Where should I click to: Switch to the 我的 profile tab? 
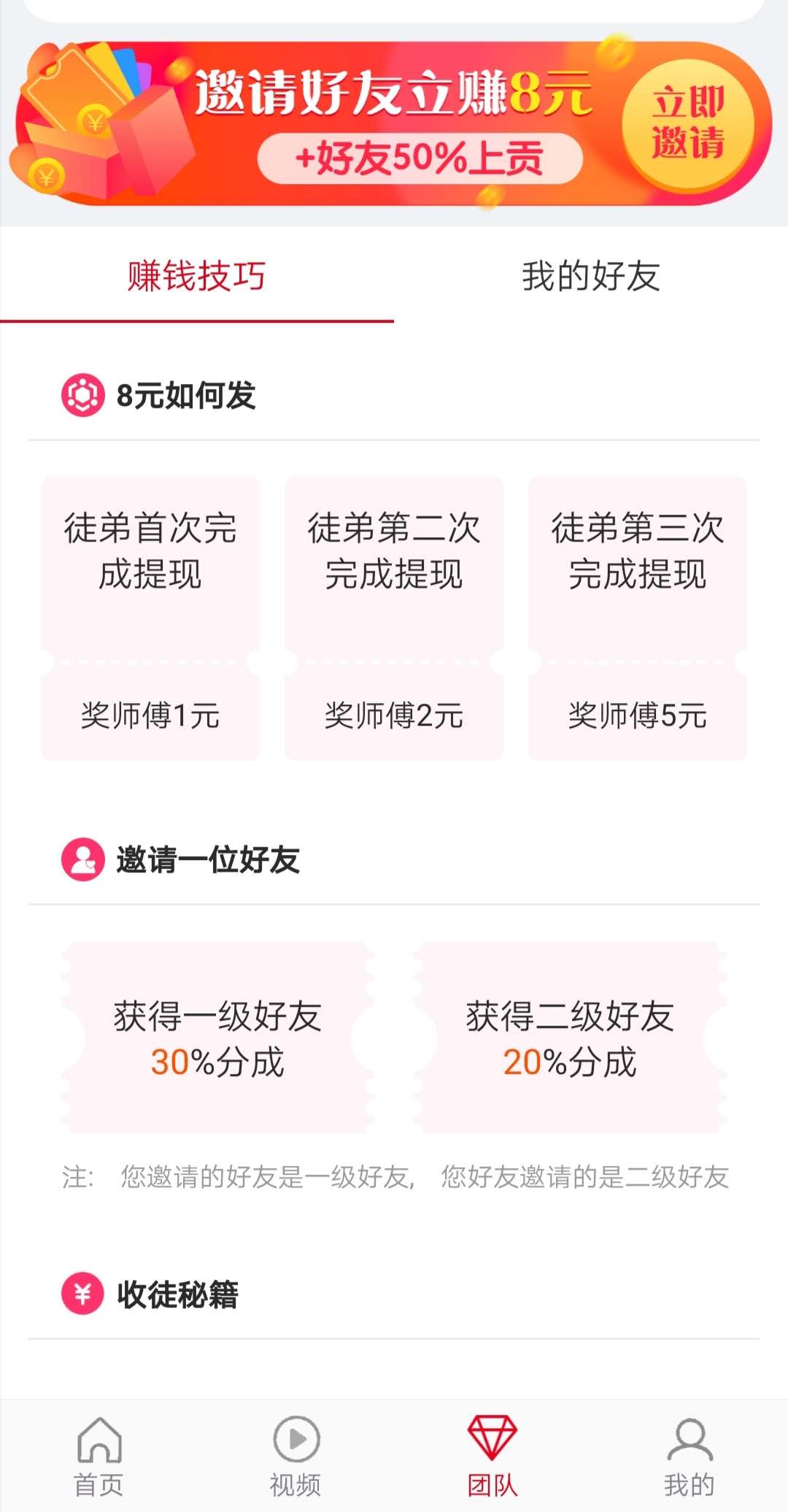pyautogui.click(x=689, y=1457)
